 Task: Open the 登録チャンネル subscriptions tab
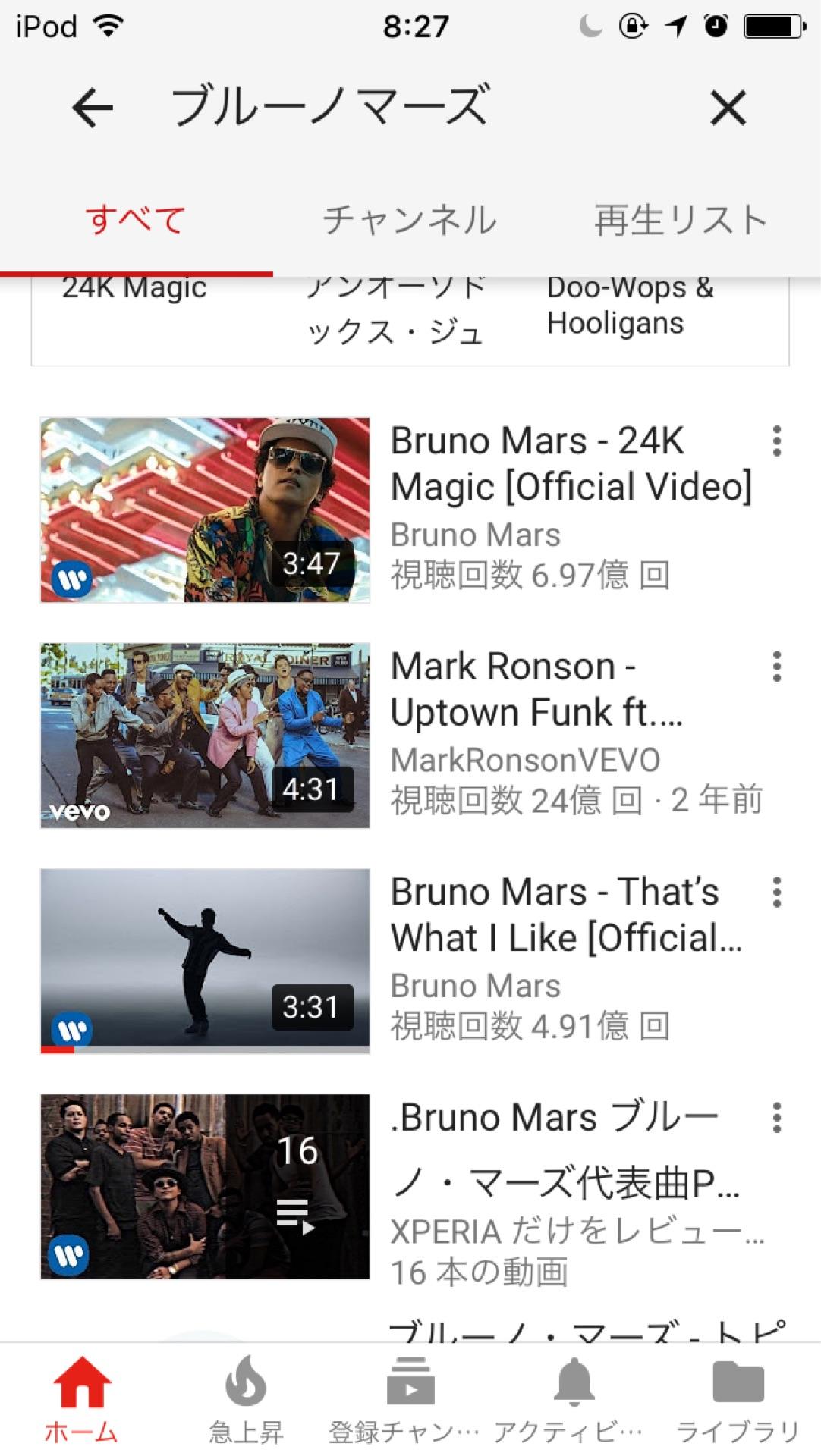pyautogui.click(x=410, y=1400)
